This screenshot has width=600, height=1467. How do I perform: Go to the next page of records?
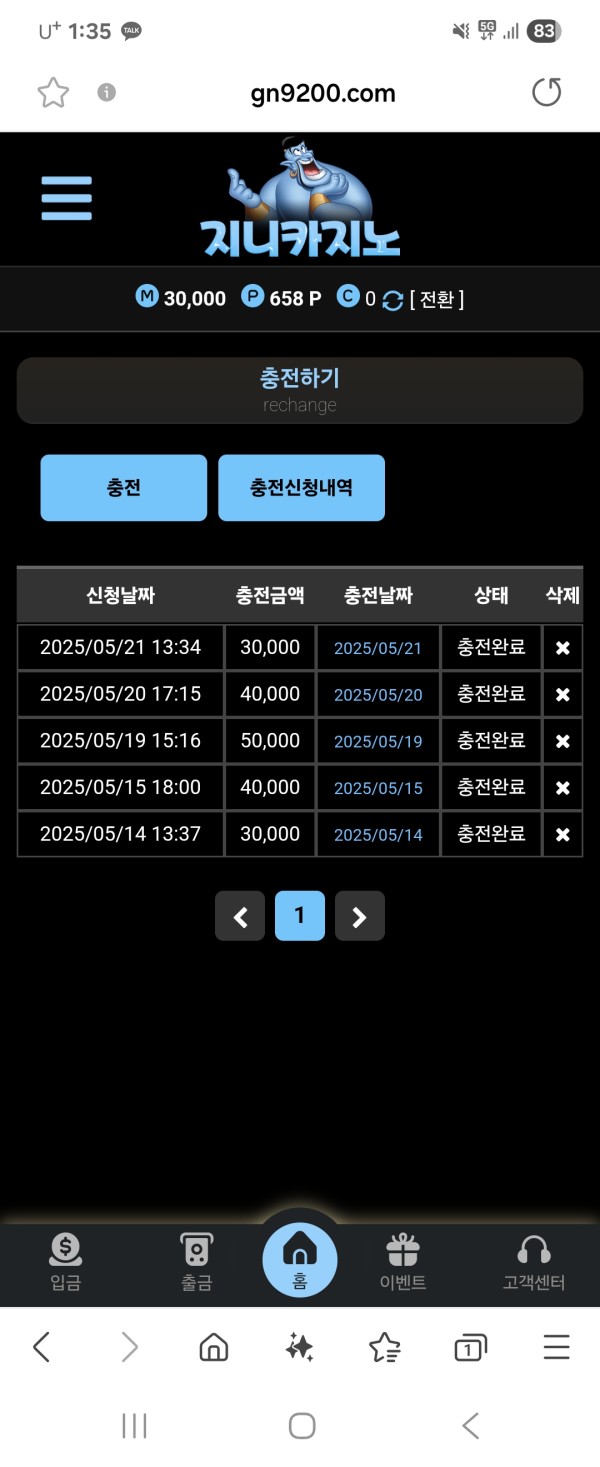(360, 916)
